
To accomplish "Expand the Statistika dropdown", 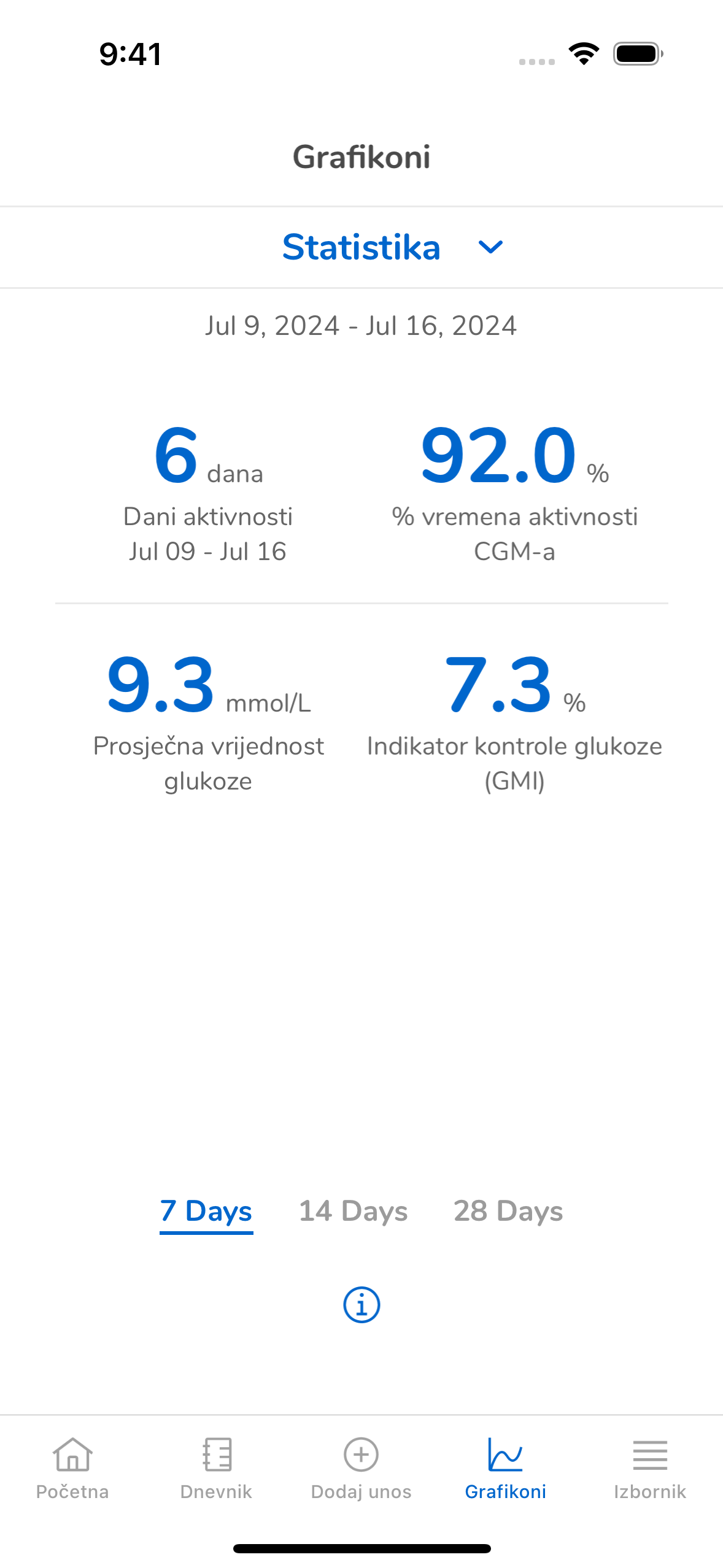I will pos(392,247).
